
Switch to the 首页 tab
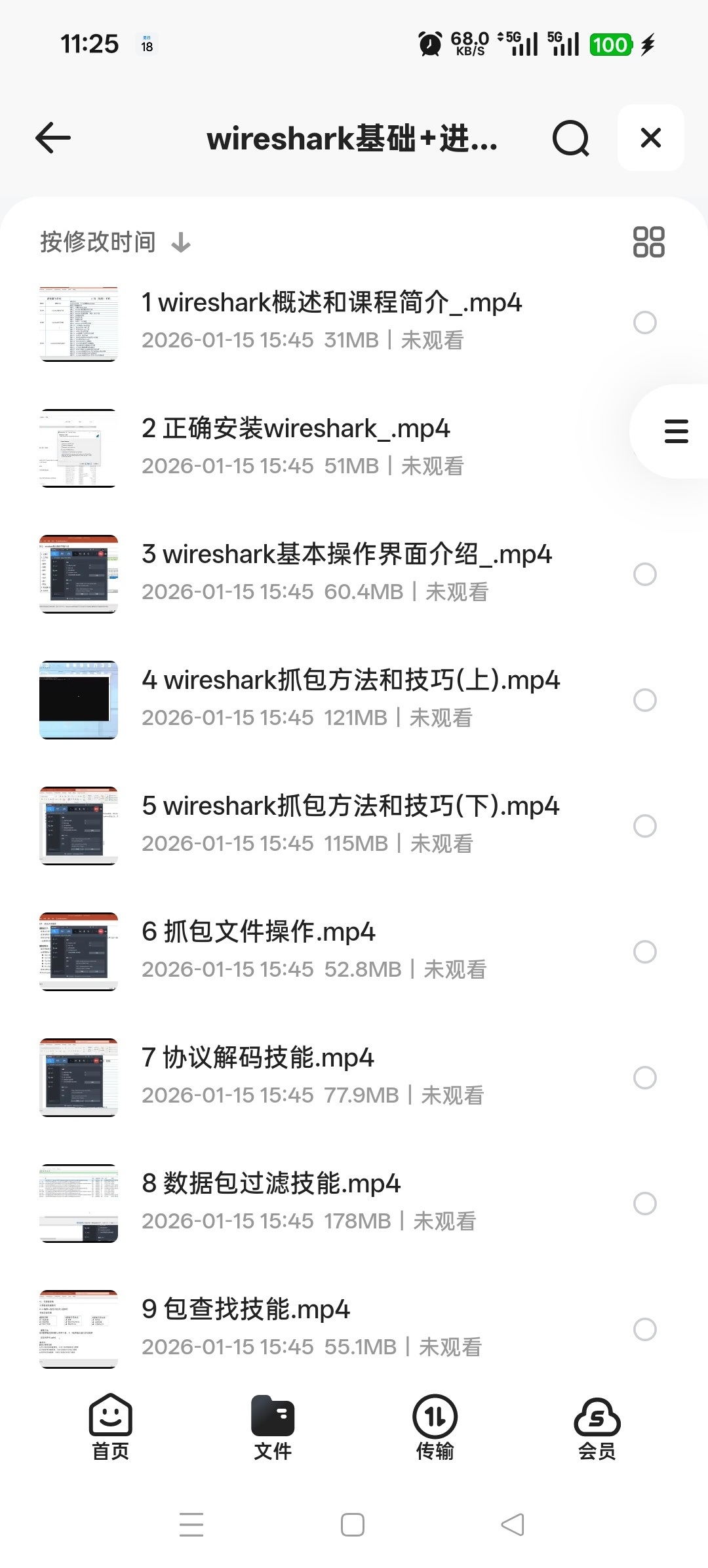pos(110,1428)
